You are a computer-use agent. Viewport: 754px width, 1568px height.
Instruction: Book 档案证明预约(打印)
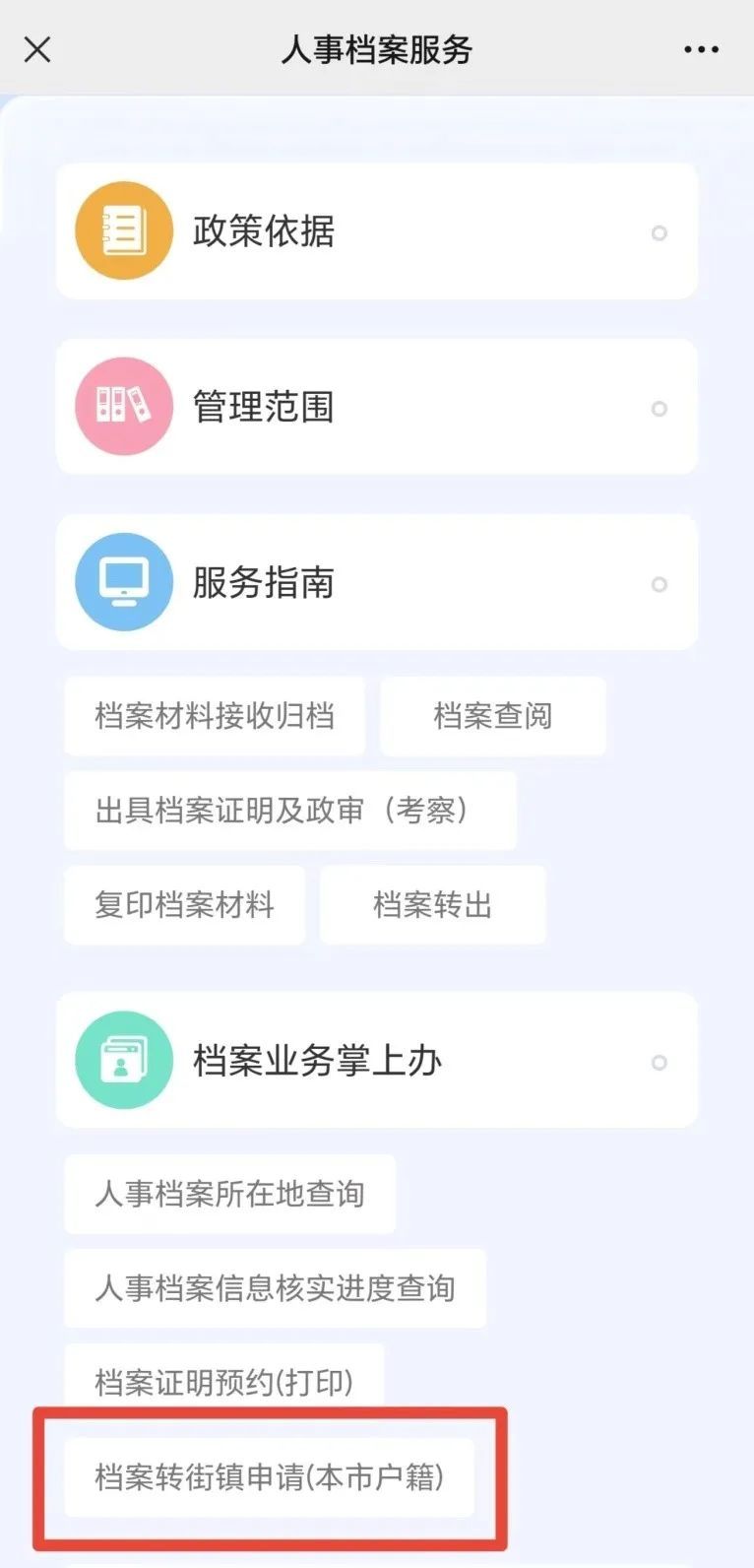tap(223, 1381)
